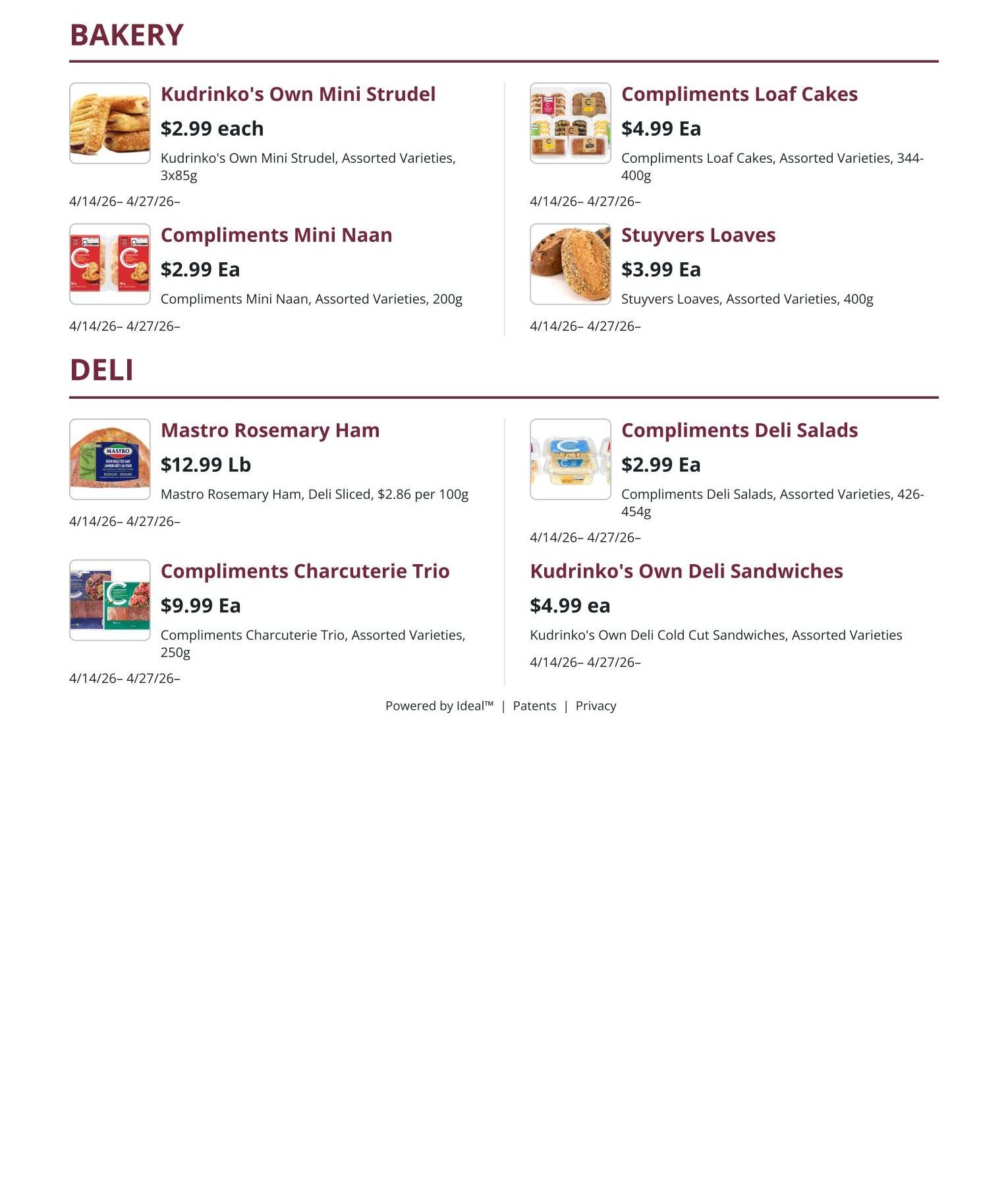The image size is (1008, 1185).
Task: View Stuyvers Loaves details
Action: click(698, 235)
